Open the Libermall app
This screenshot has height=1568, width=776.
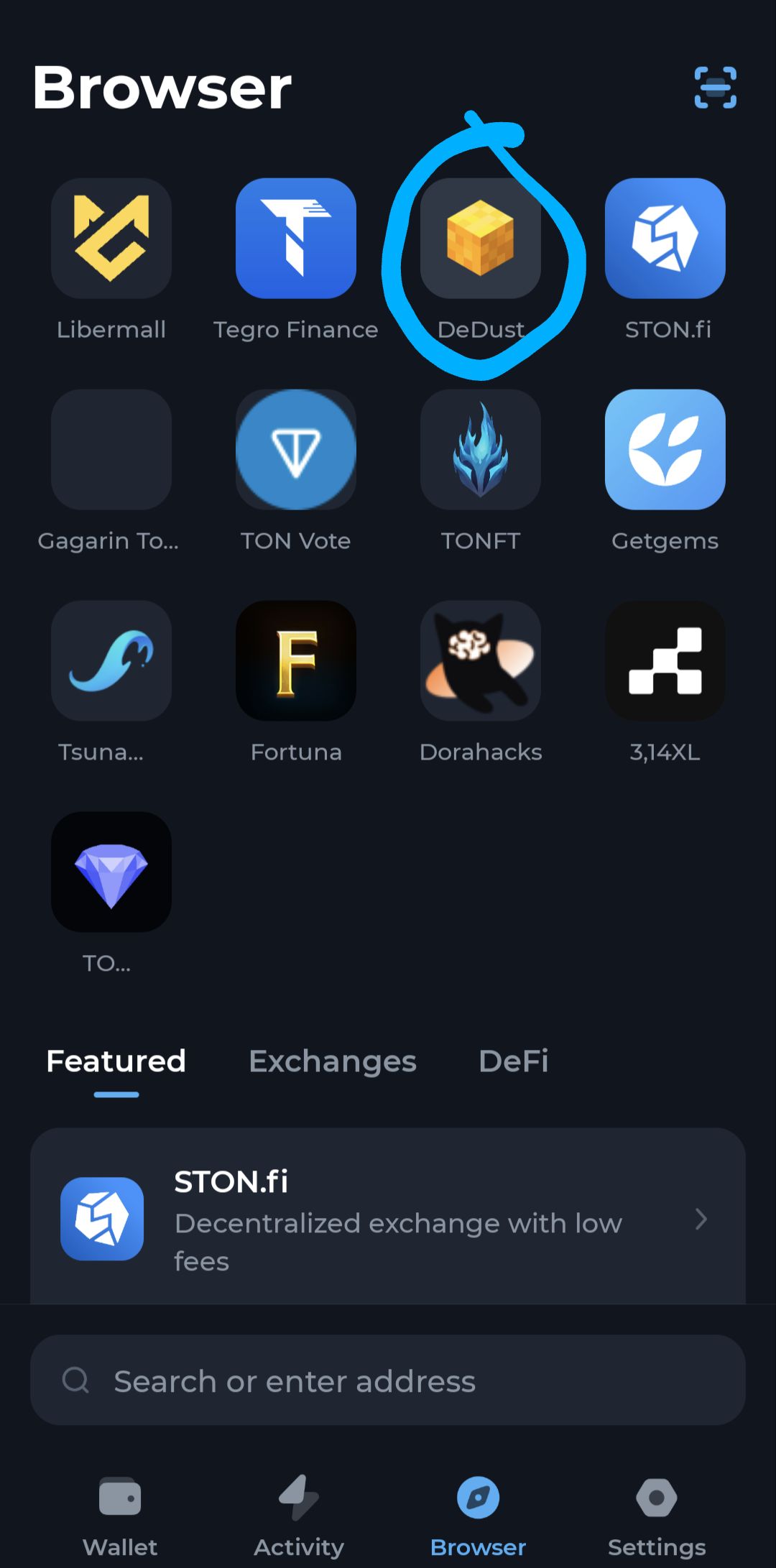[111, 239]
